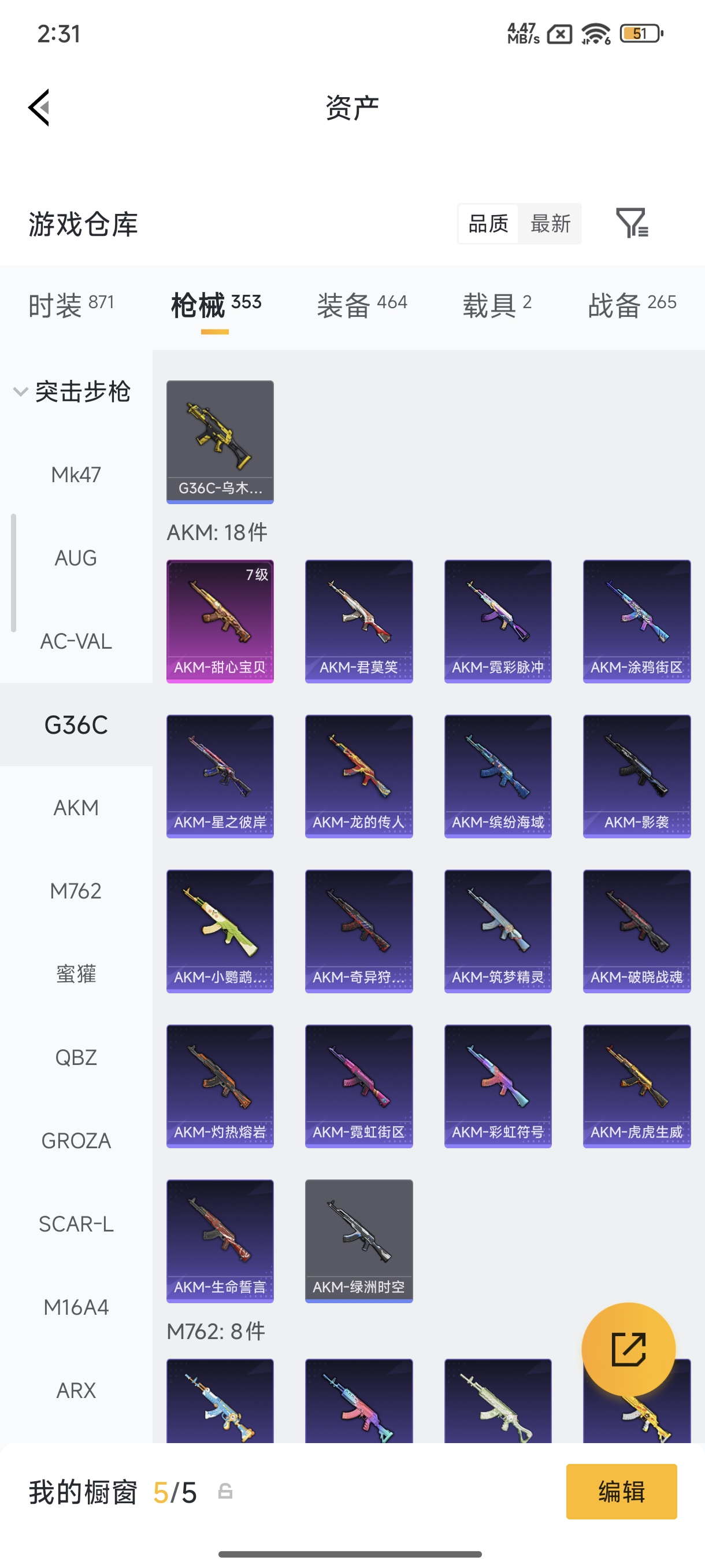Sort the warehouse by 最新
This screenshot has width=705, height=1568.
(550, 223)
